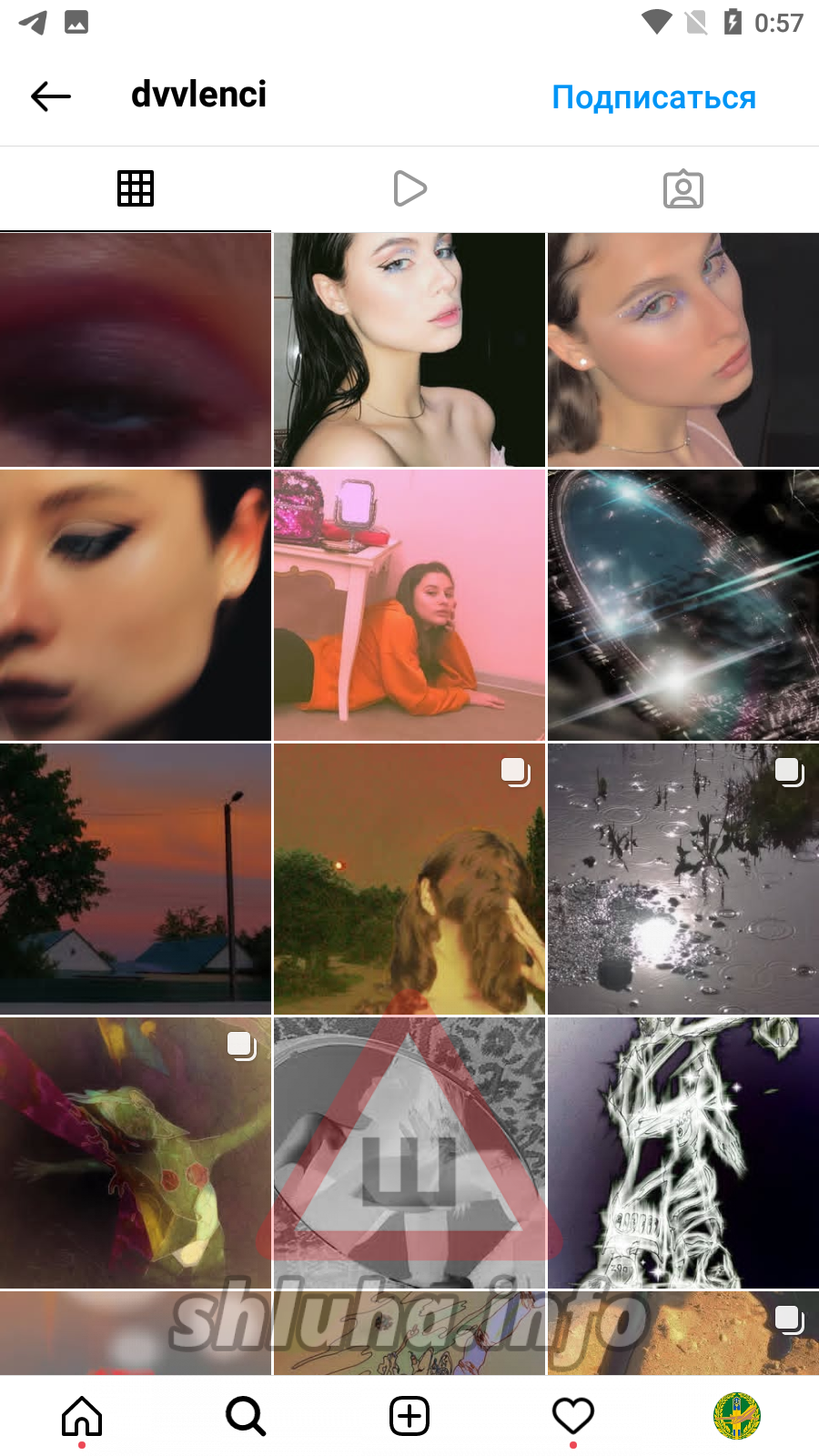This screenshot has height=1456, width=819.
Task: Switch to the tagged photos tab
Action: (683, 188)
